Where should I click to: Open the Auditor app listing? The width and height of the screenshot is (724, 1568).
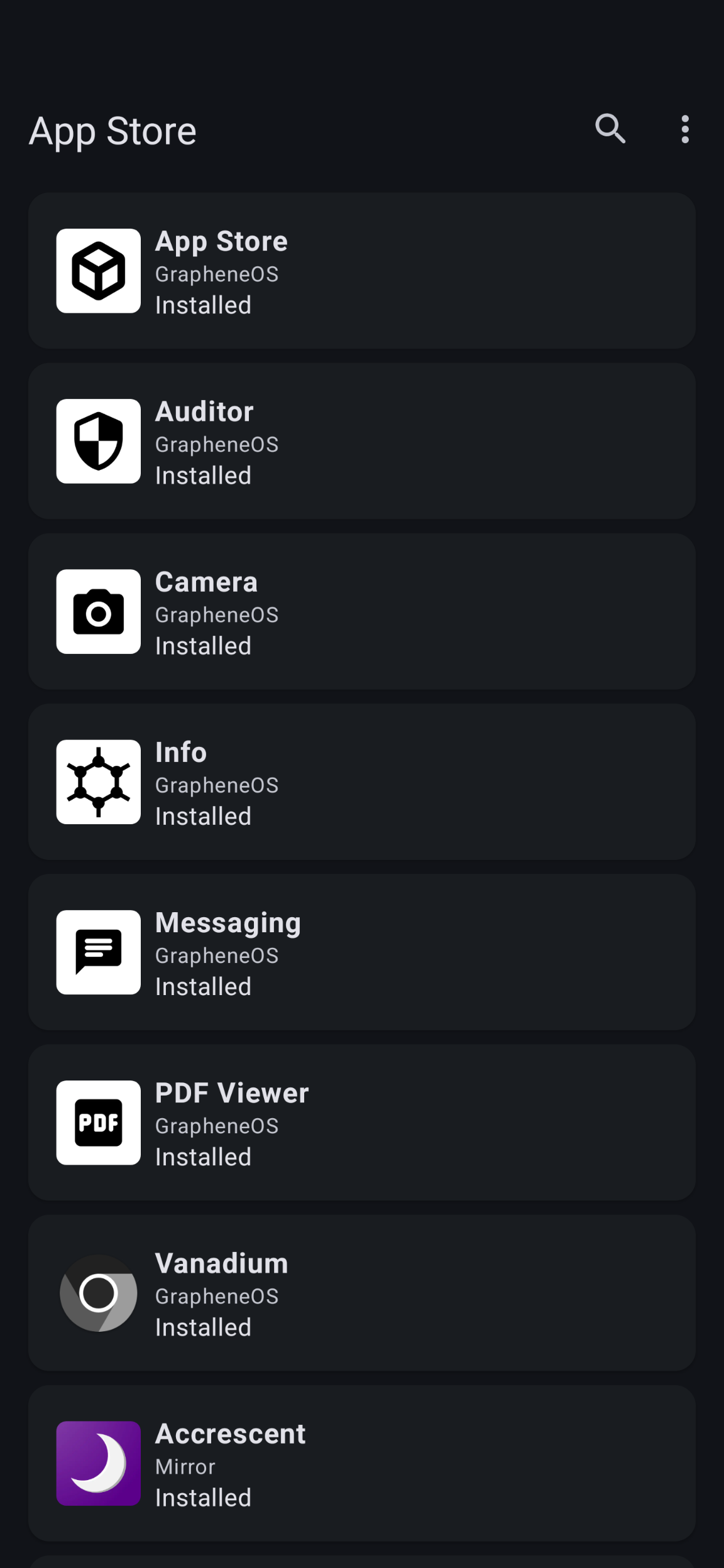coord(362,442)
